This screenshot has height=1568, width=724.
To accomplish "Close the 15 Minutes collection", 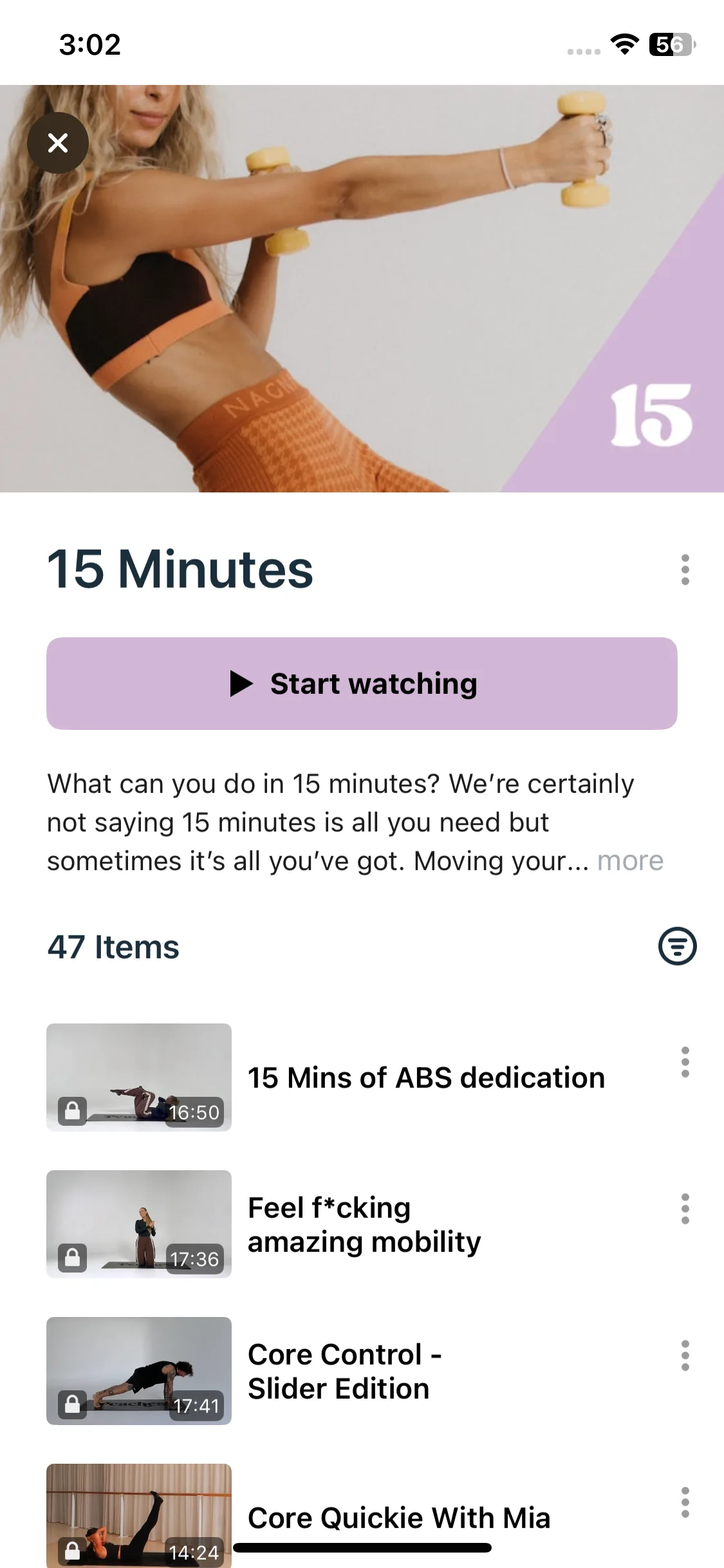I will tap(58, 143).
